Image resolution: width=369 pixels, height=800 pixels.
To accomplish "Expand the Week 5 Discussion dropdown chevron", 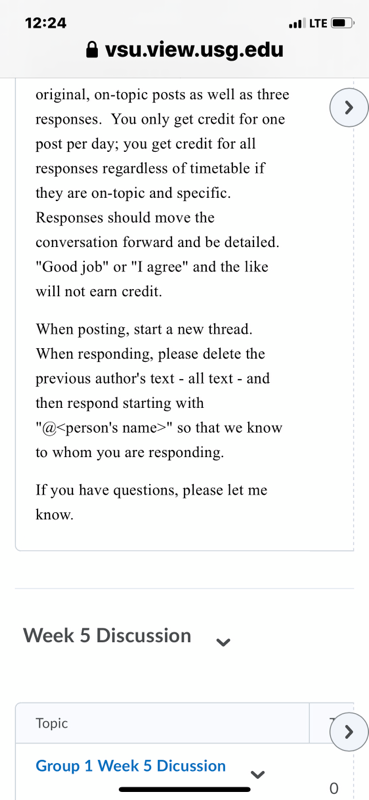I will click(x=223, y=642).
